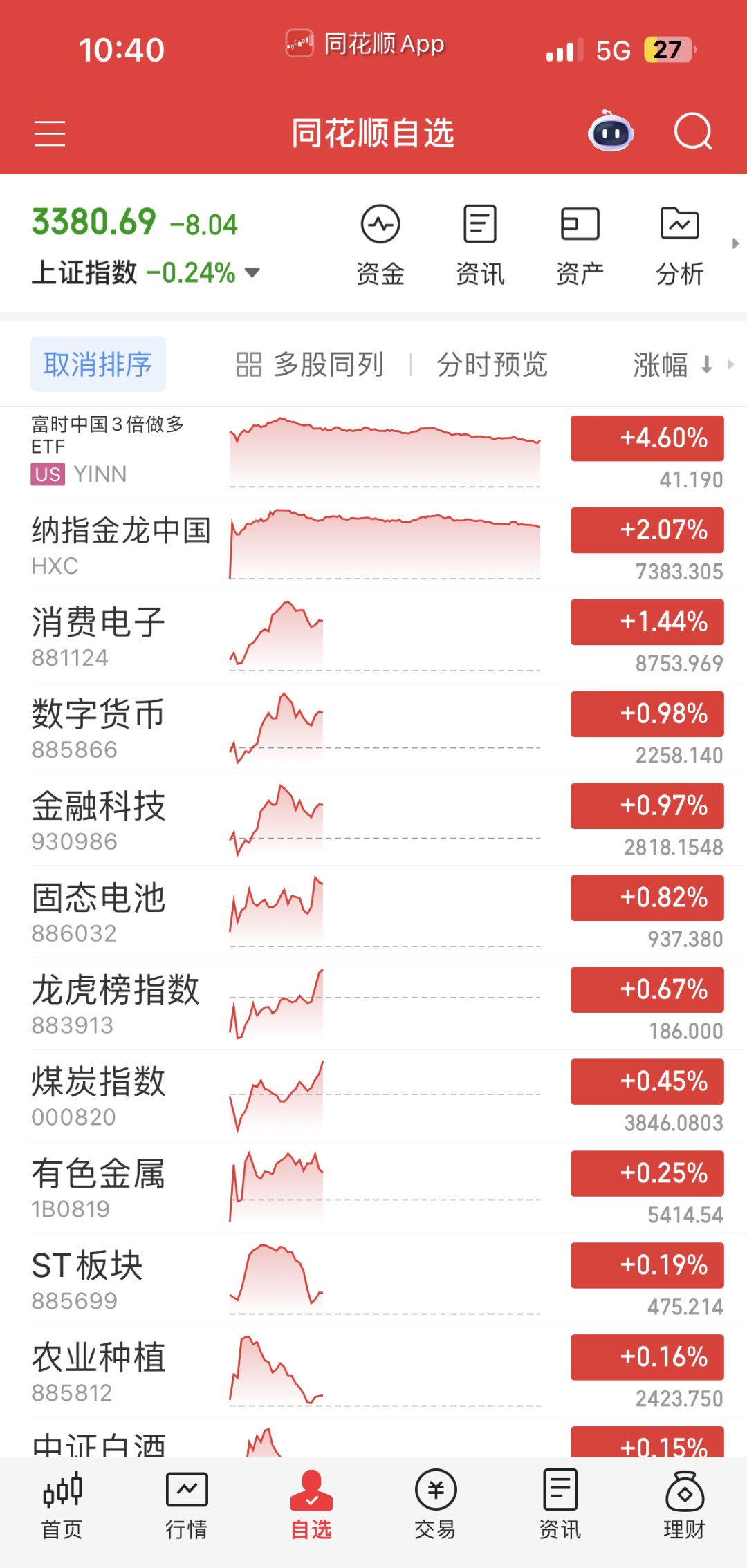747x1568 pixels.
Task: Click the 取消排序 button
Action: [x=98, y=364]
